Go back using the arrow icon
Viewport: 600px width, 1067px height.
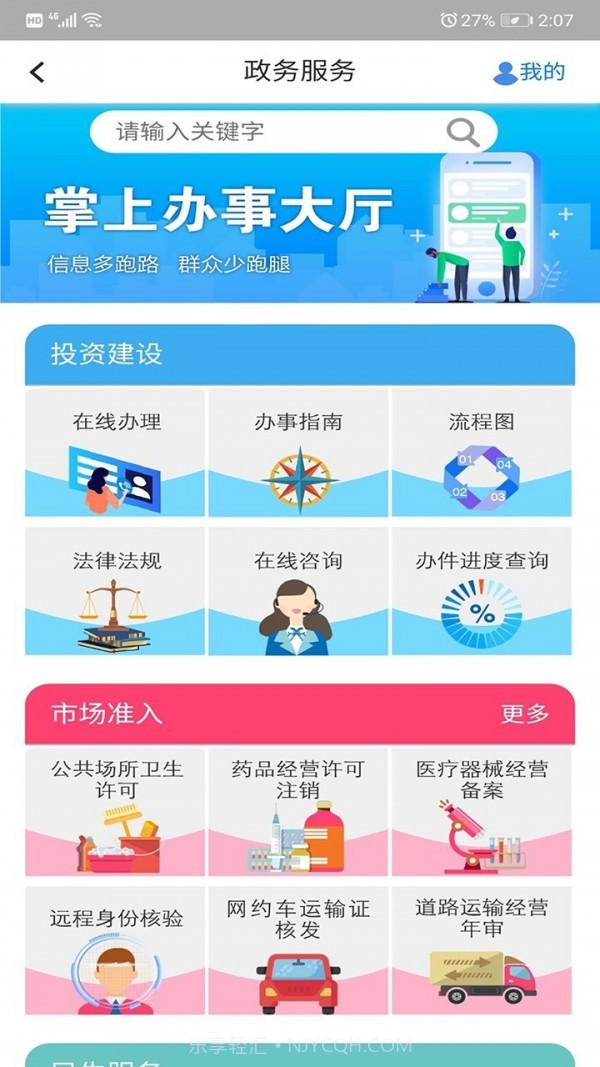pyautogui.click(x=37, y=72)
